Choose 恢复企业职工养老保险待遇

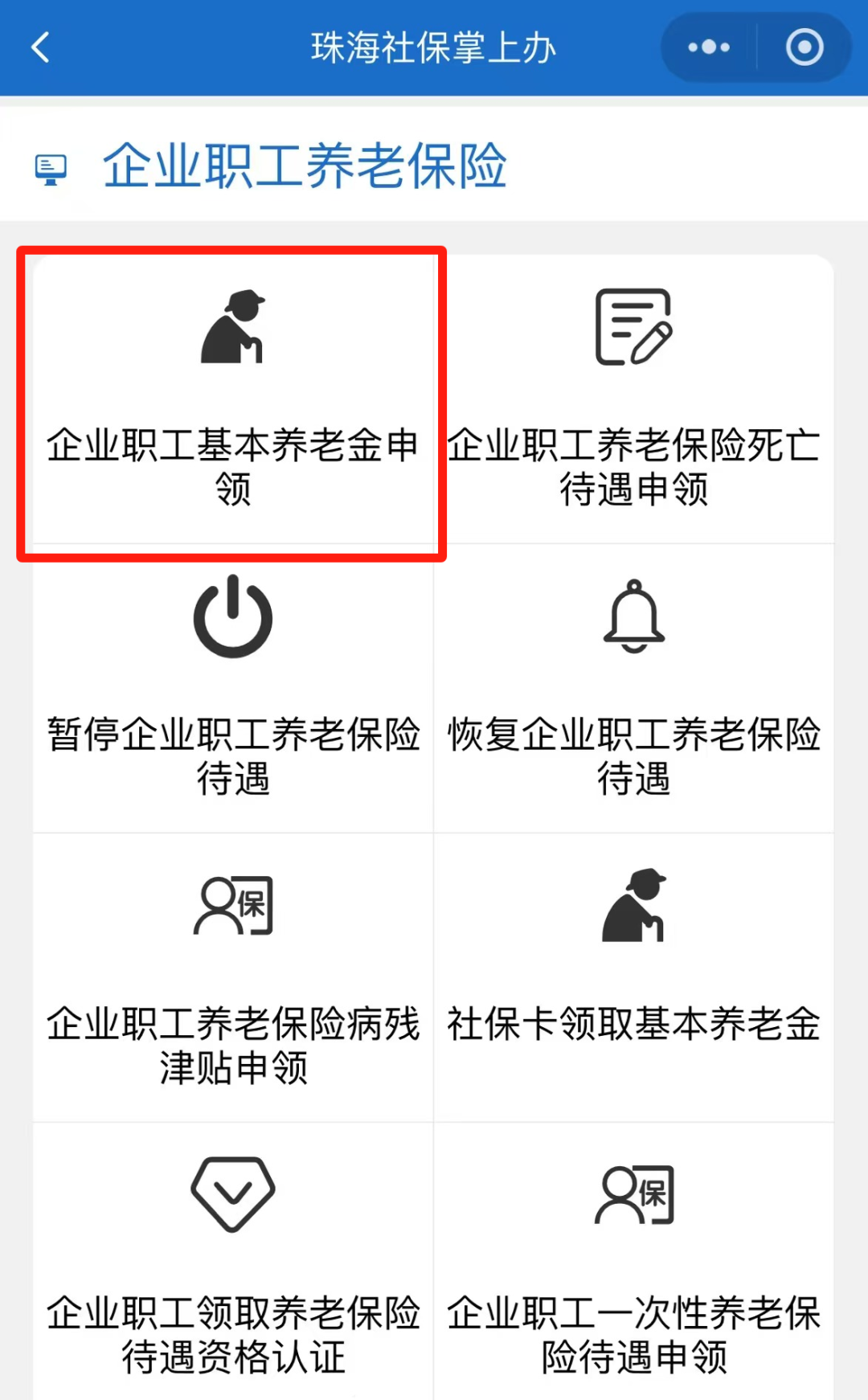pyautogui.click(x=634, y=689)
